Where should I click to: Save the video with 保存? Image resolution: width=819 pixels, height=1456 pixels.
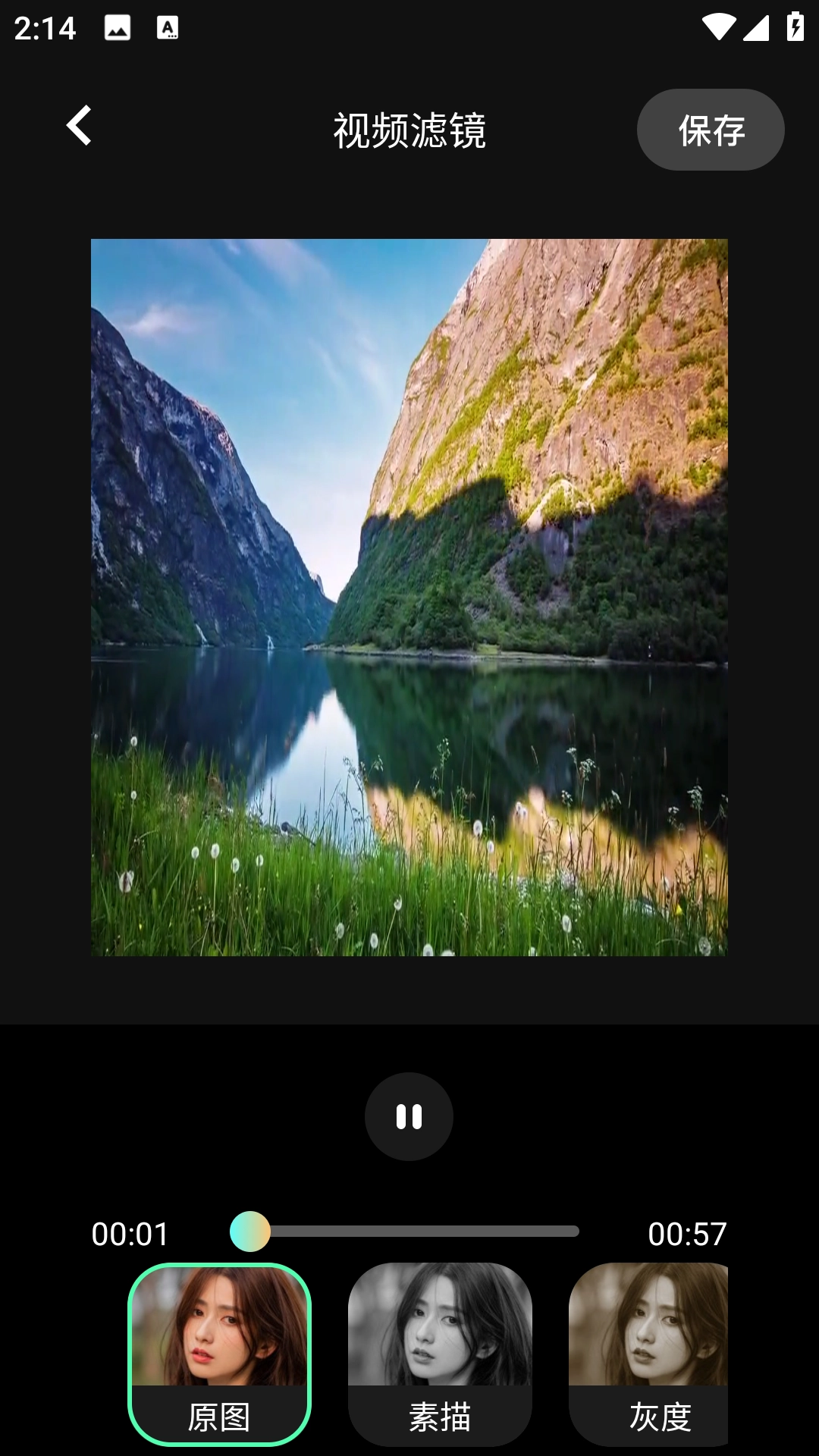click(711, 130)
